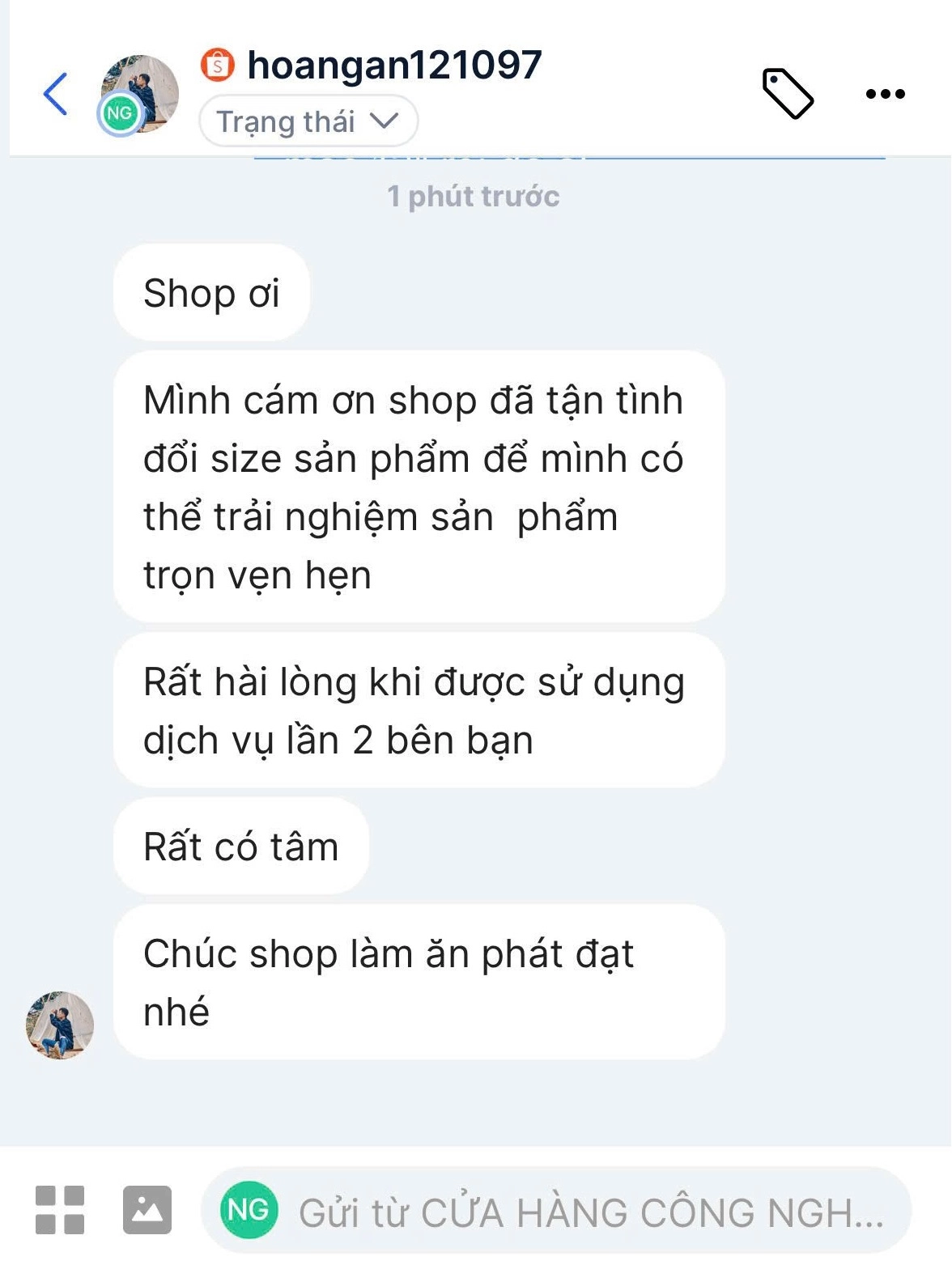Open the quick tools grid icon
The height and width of the screenshot is (1282, 952).
(x=60, y=1210)
